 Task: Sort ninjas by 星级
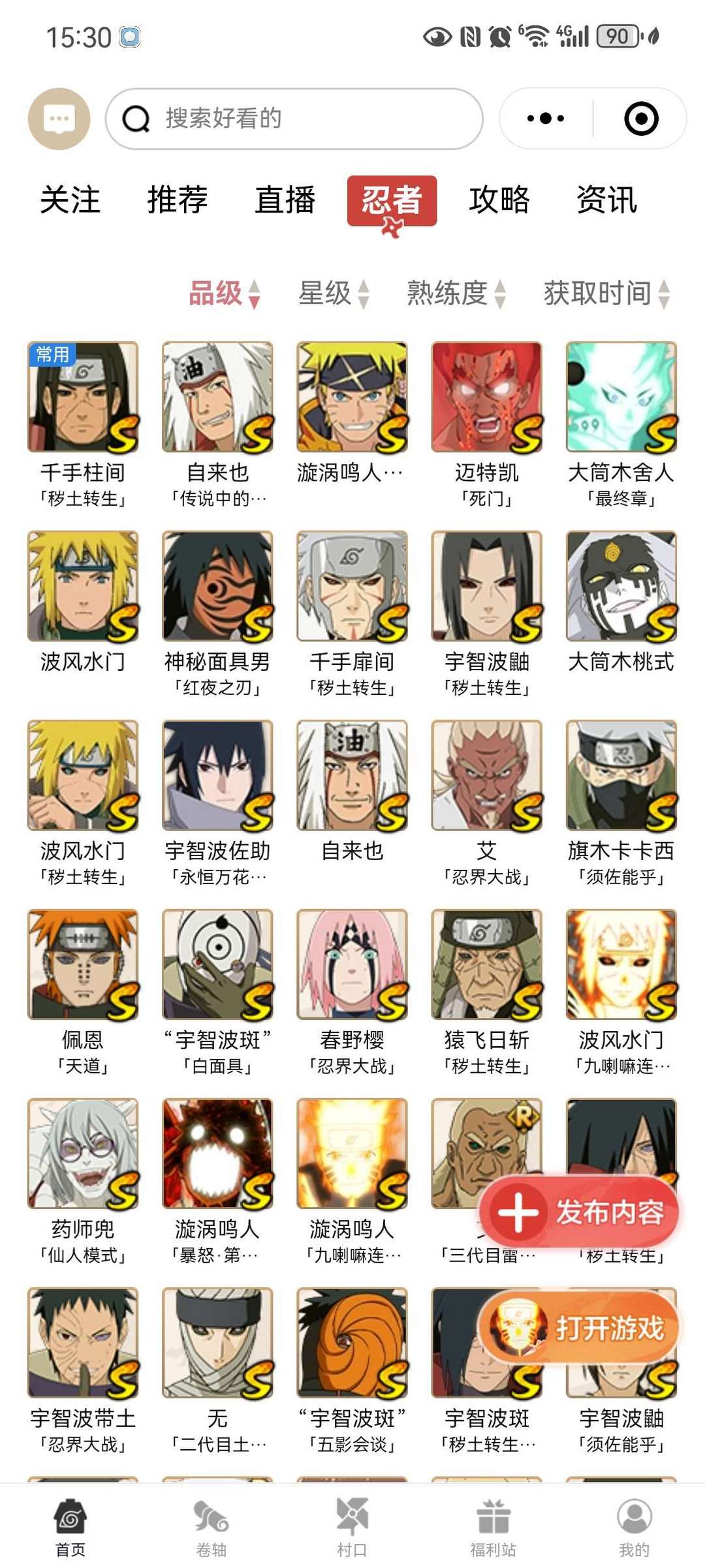pyautogui.click(x=334, y=293)
